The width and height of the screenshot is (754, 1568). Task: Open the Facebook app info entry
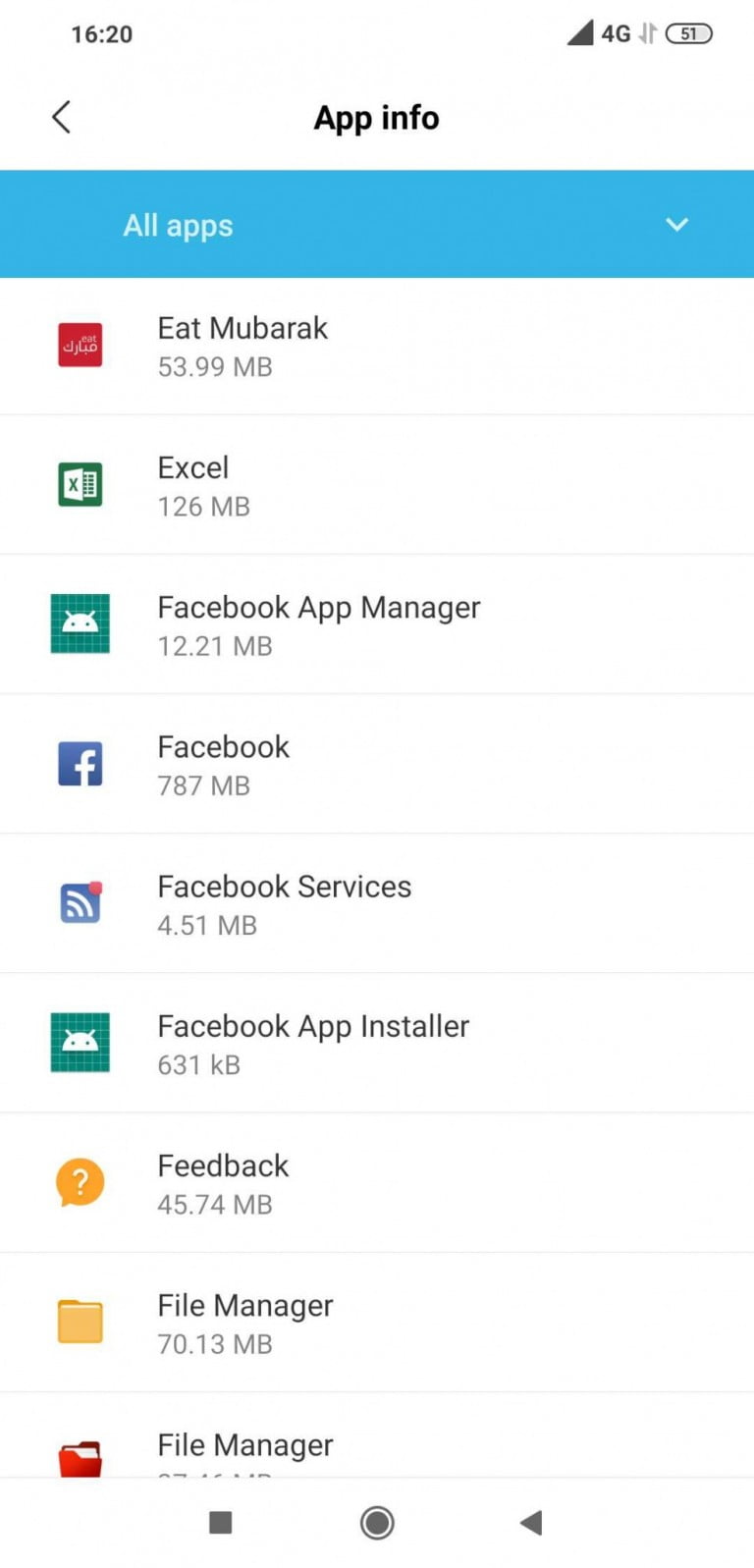pos(376,763)
